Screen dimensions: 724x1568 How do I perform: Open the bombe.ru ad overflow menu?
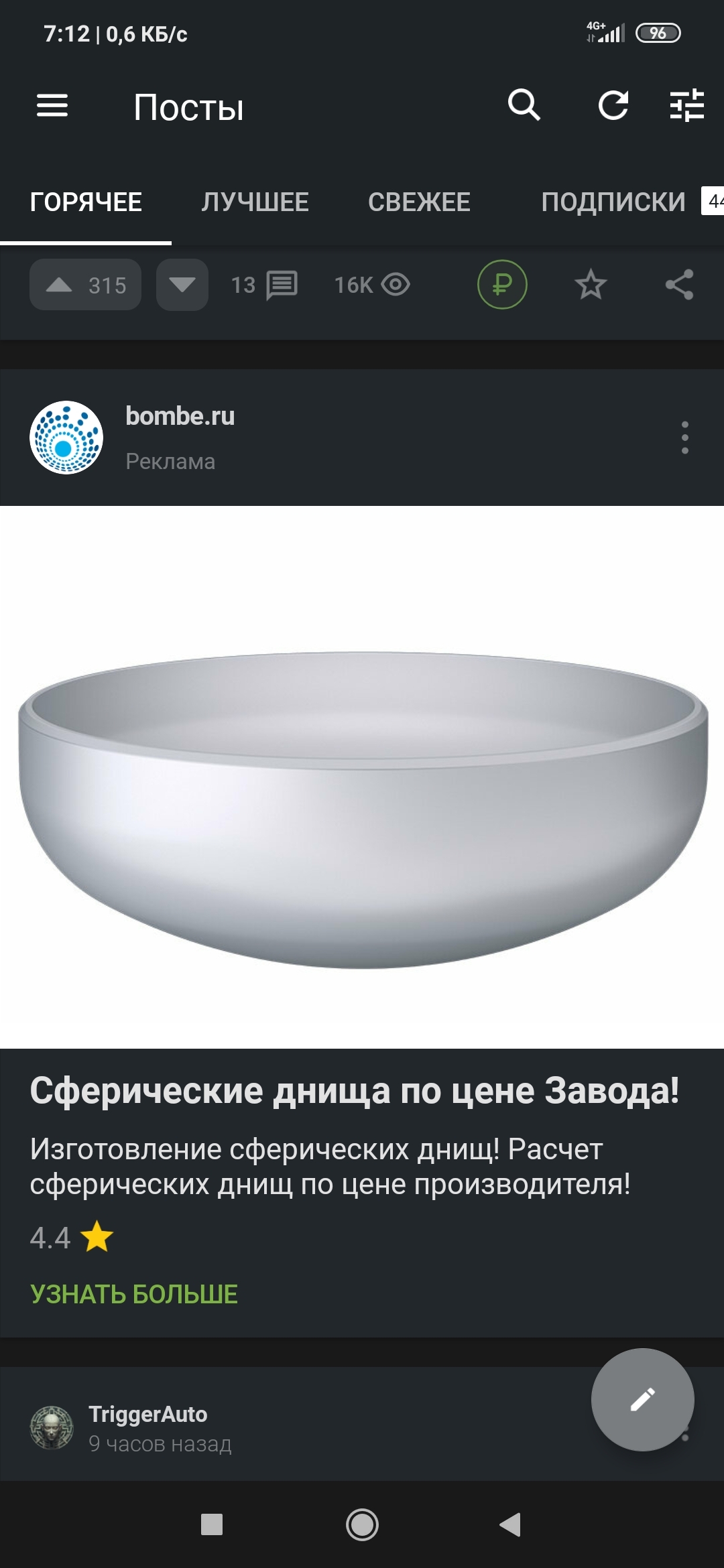(684, 438)
